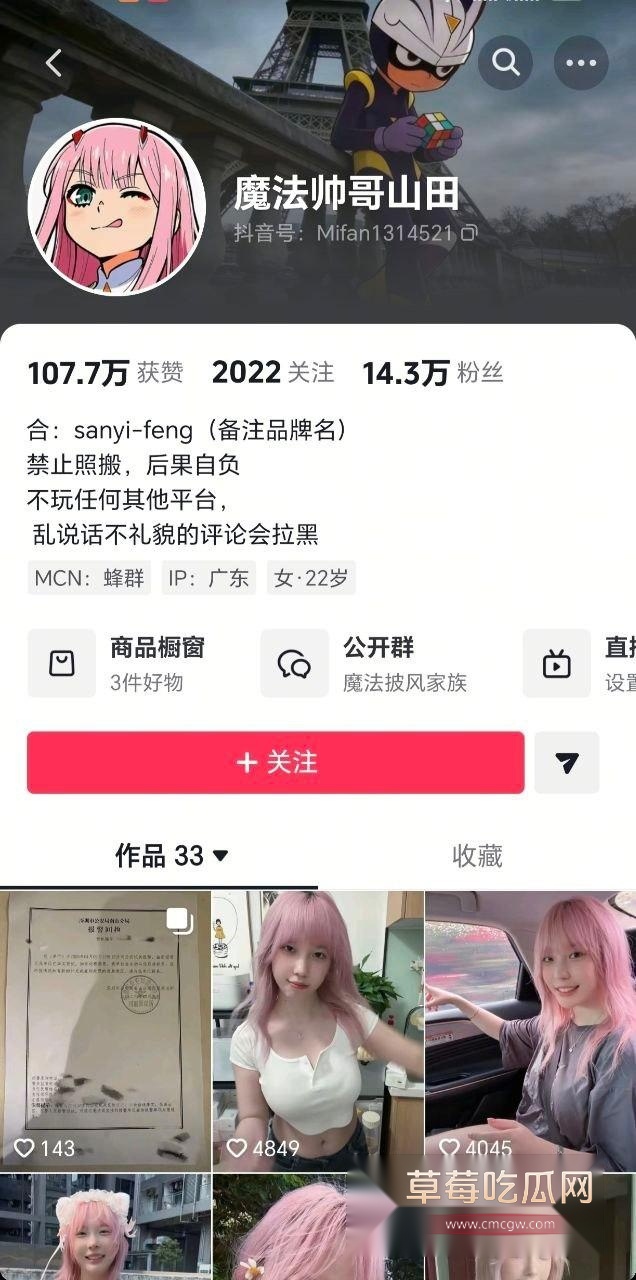View the 14.3万 粉丝 followers list

[x=433, y=373]
